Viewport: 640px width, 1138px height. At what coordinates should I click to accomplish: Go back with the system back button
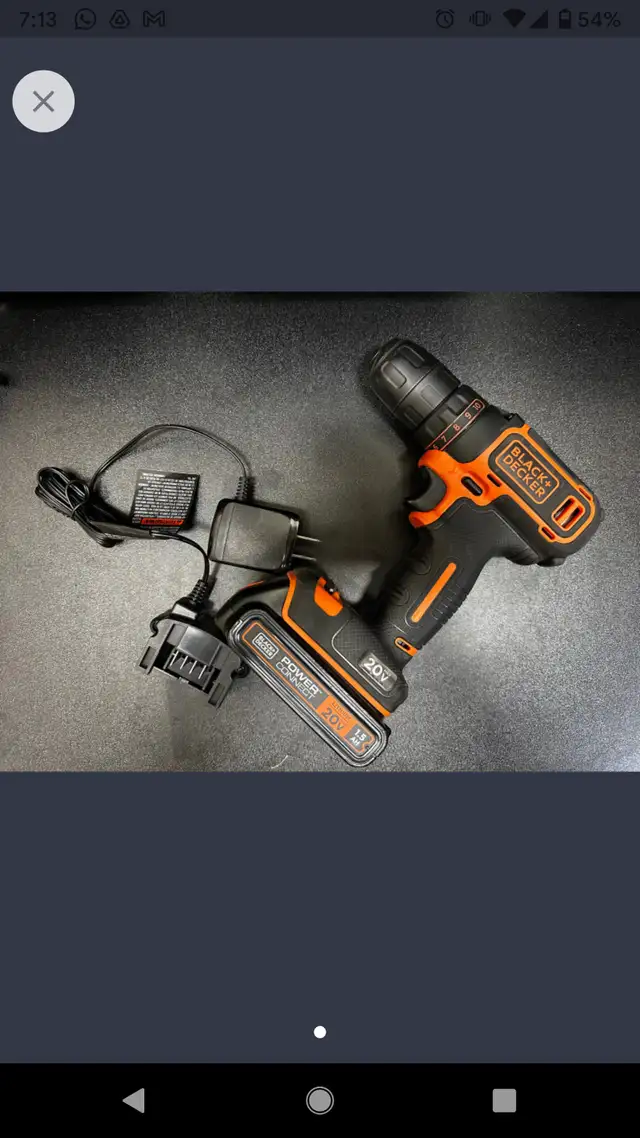pos(134,1100)
